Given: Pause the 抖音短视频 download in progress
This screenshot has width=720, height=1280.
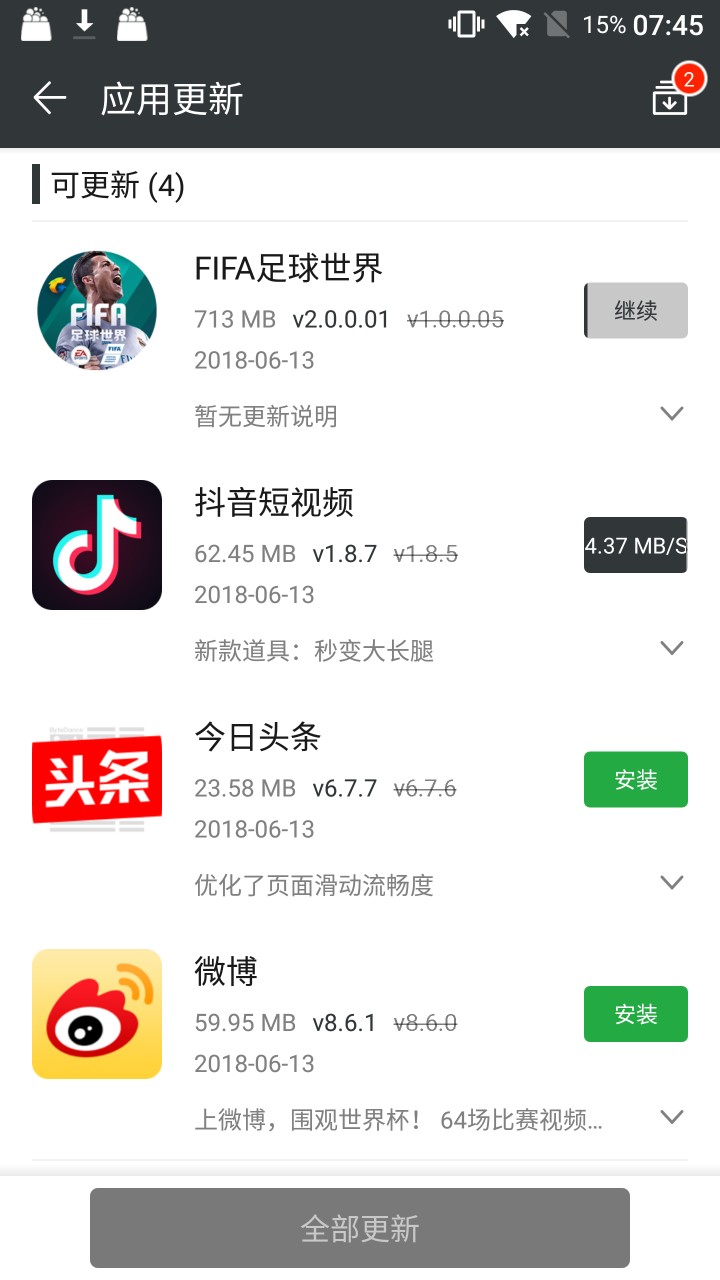Looking at the screenshot, I should tap(636, 545).
